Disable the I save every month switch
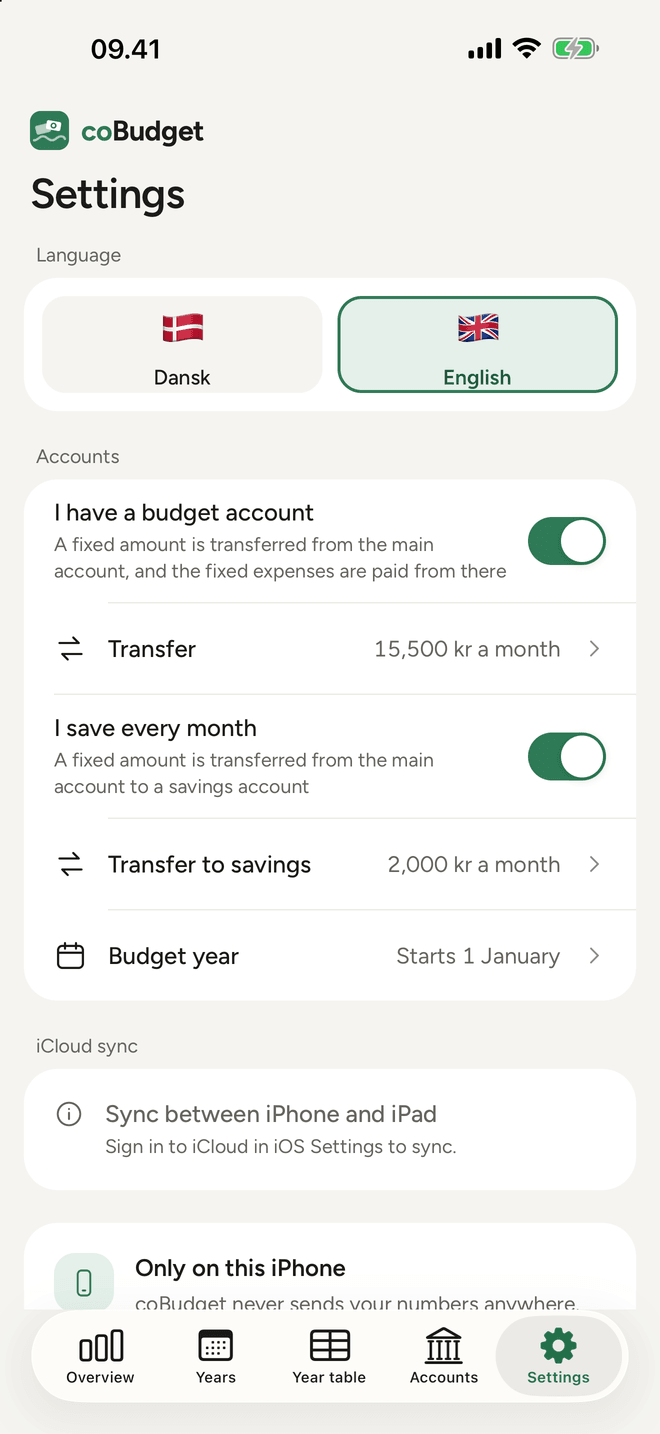 click(x=566, y=757)
